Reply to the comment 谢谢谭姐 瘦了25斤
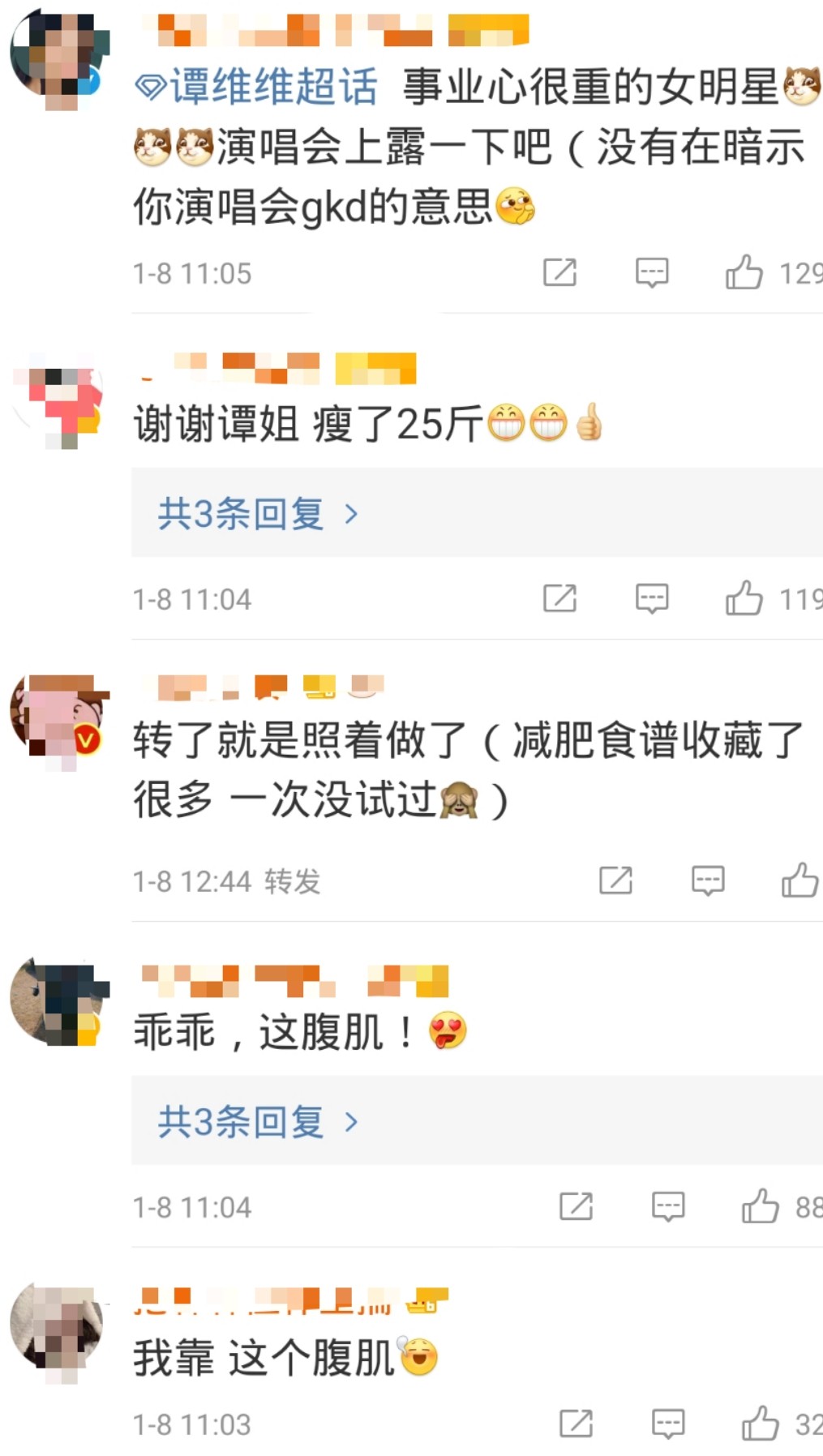The width and height of the screenshot is (823, 1456). (x=652, y=599)
